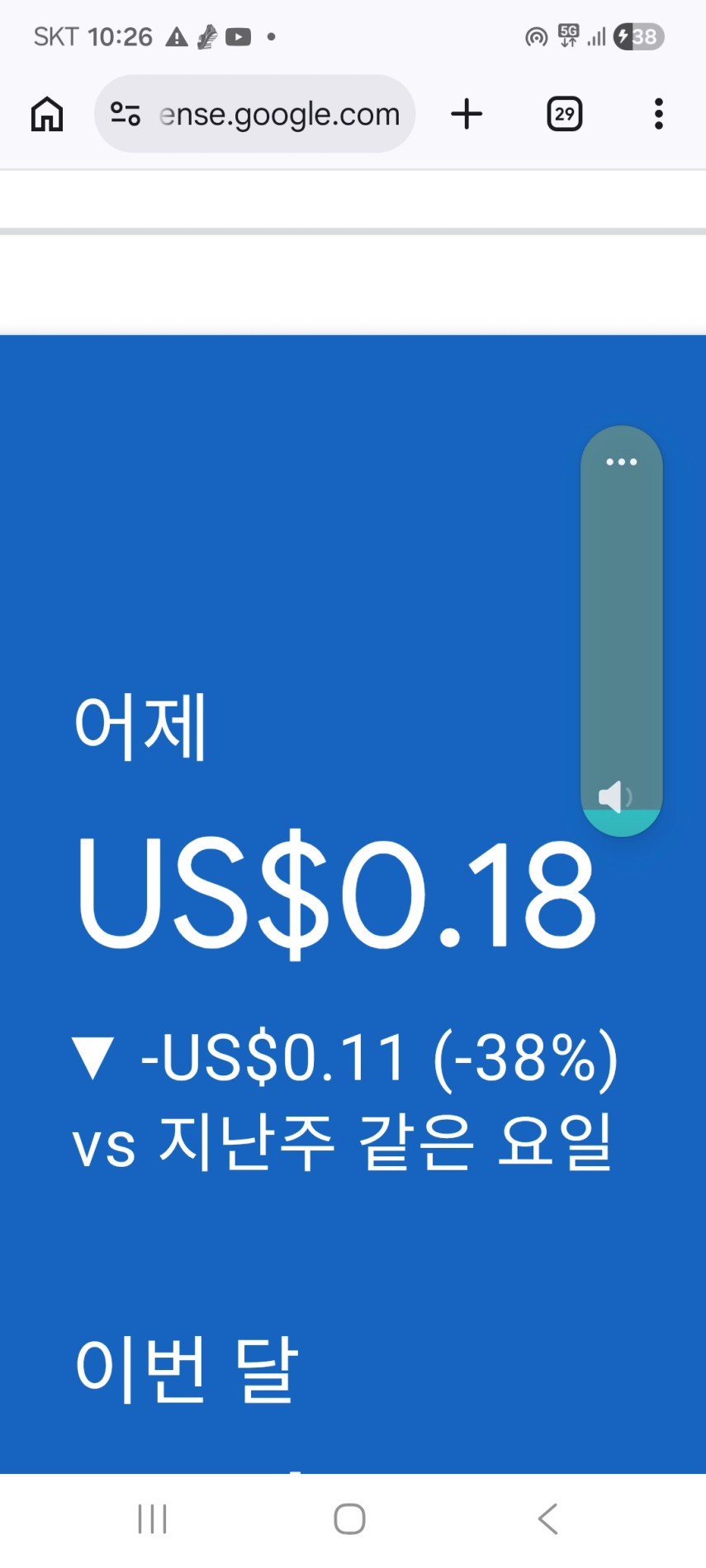706x1568 pixels.
Task: Return to the phone home screen
Action: pyautogui.click(x=350, y=1518)
